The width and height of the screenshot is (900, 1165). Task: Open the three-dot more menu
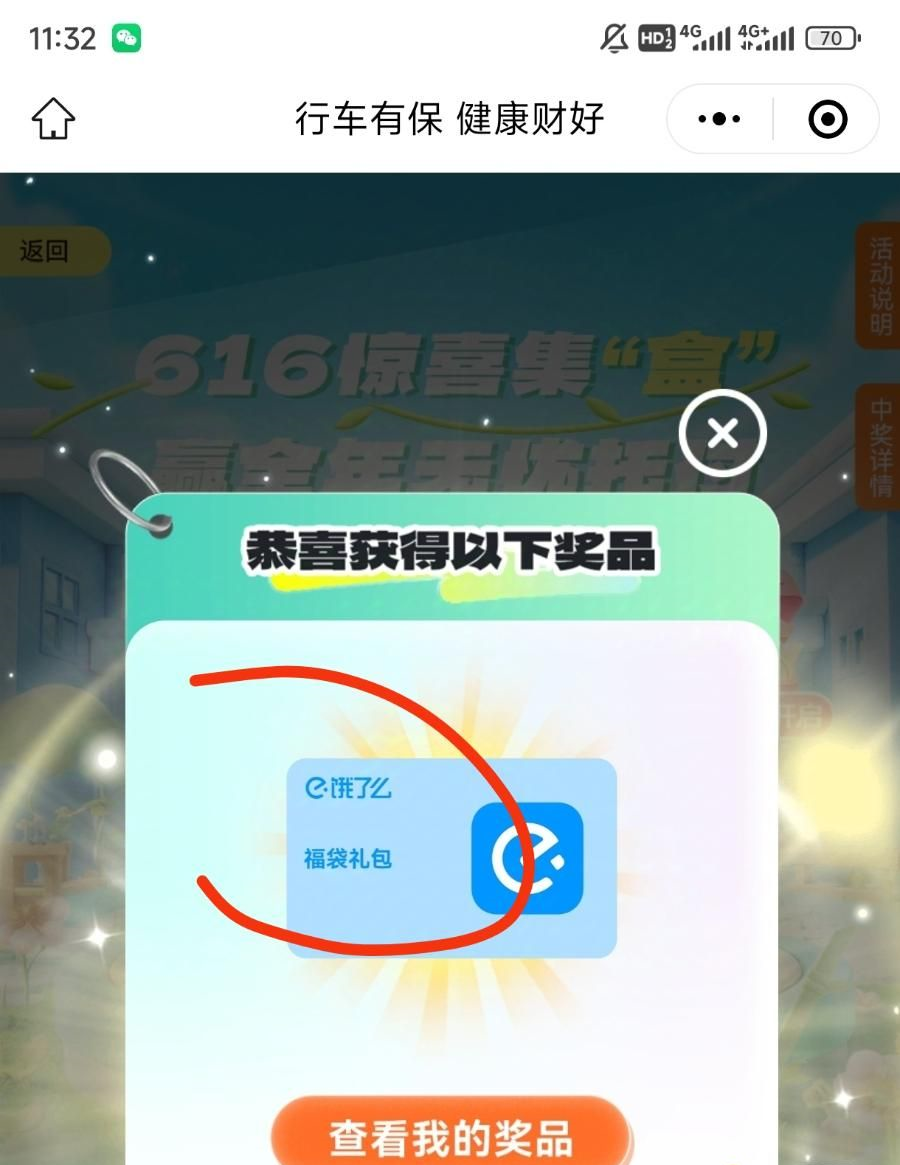pos(719,120)
